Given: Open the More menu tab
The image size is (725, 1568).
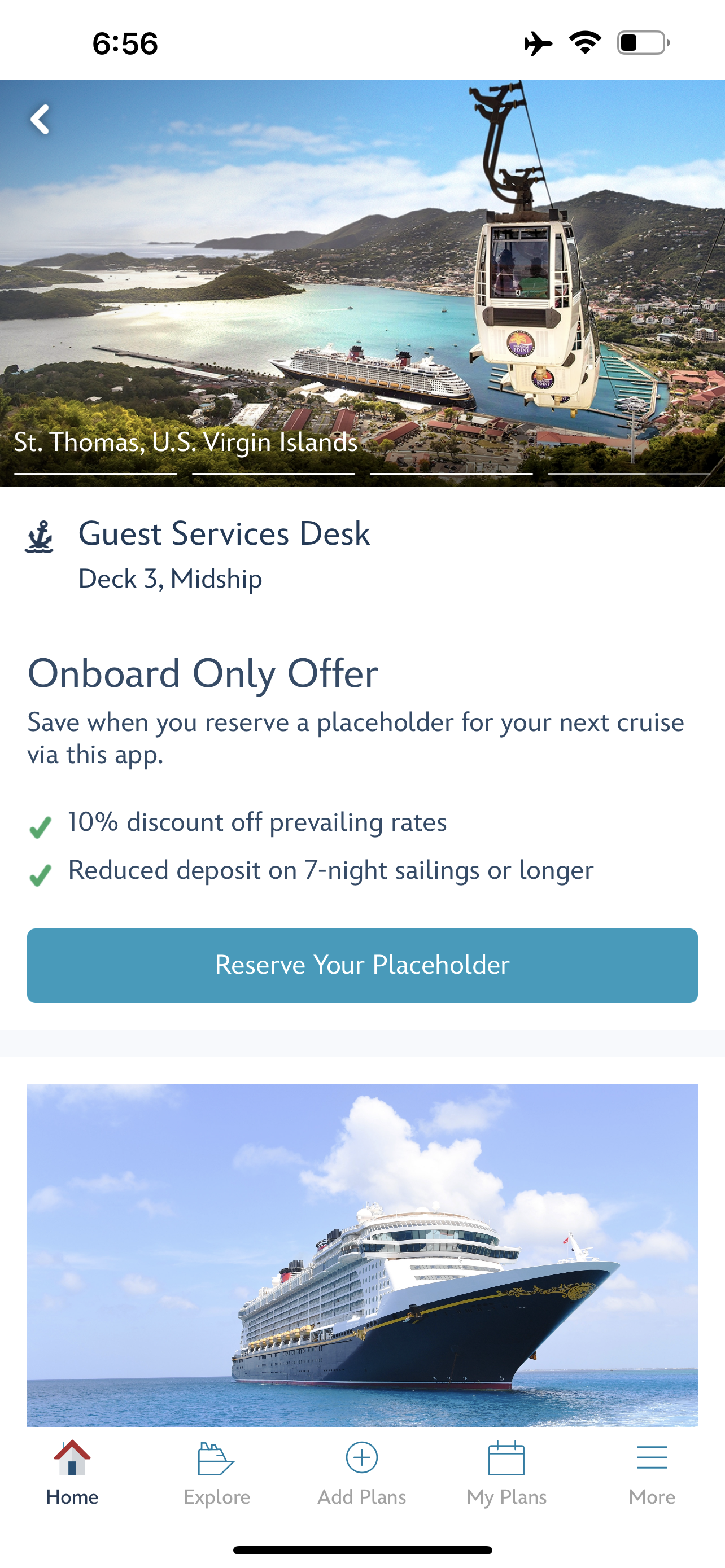Looking at the screenshot, I should click(652, 1472).
